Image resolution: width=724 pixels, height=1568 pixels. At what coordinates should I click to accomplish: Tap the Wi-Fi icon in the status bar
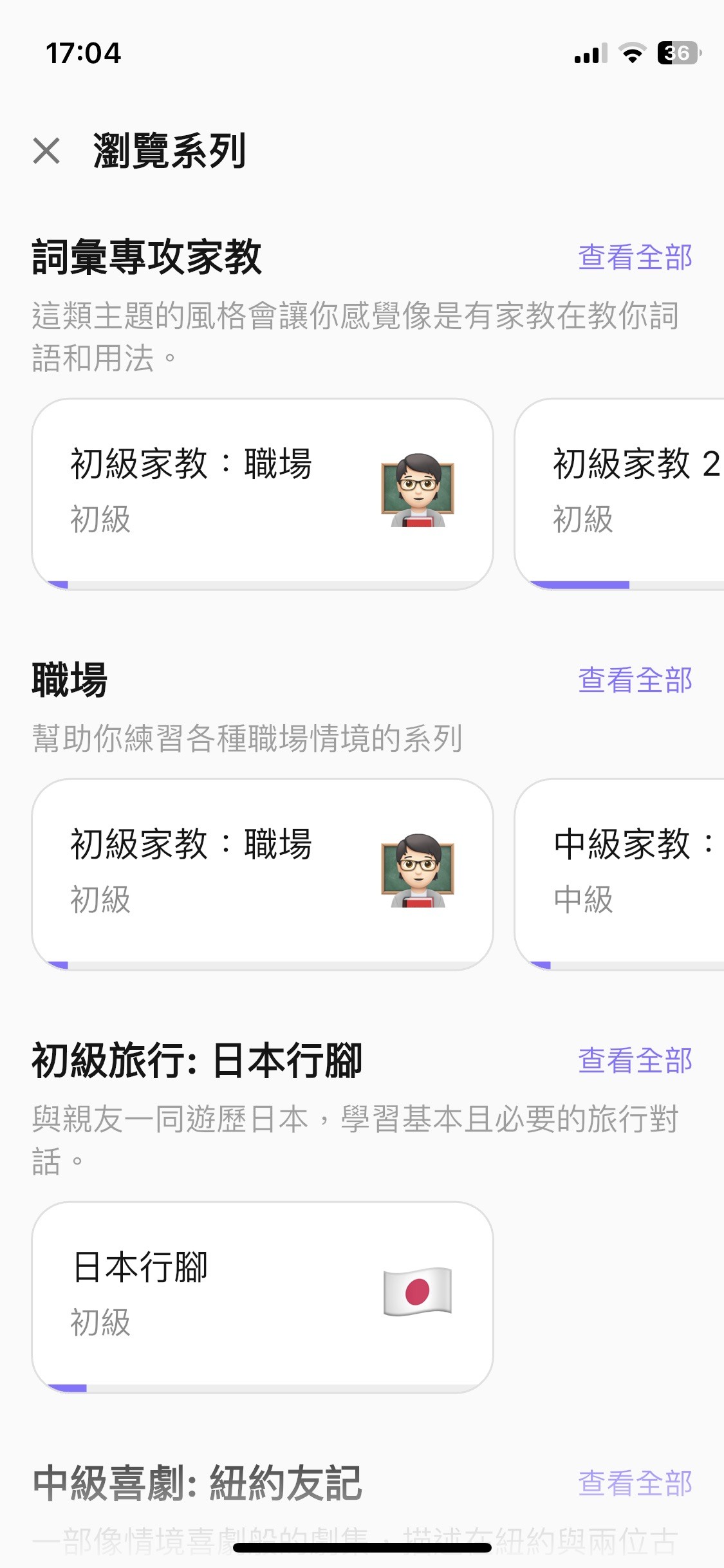tap(633, 54)
